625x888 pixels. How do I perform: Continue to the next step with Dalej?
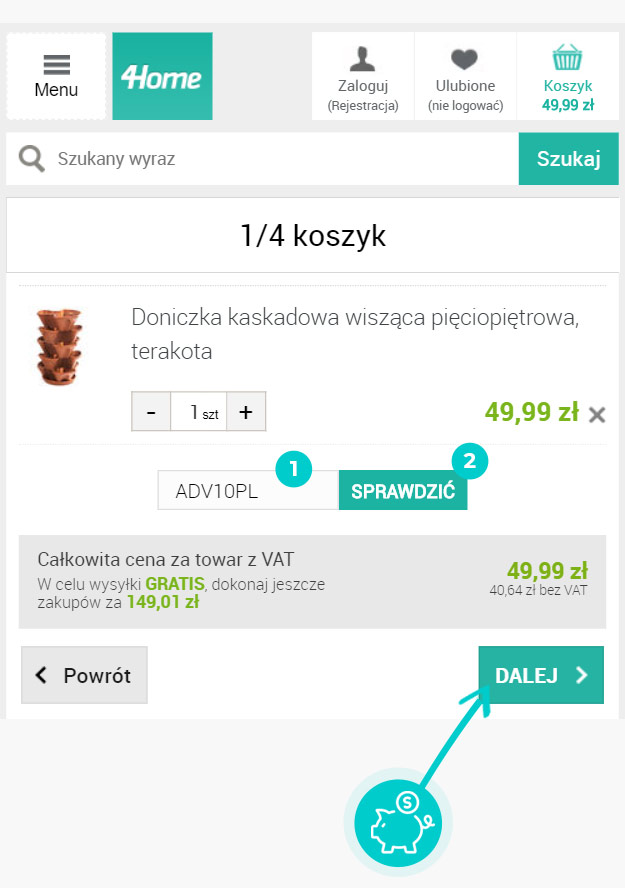click(541, 675)
